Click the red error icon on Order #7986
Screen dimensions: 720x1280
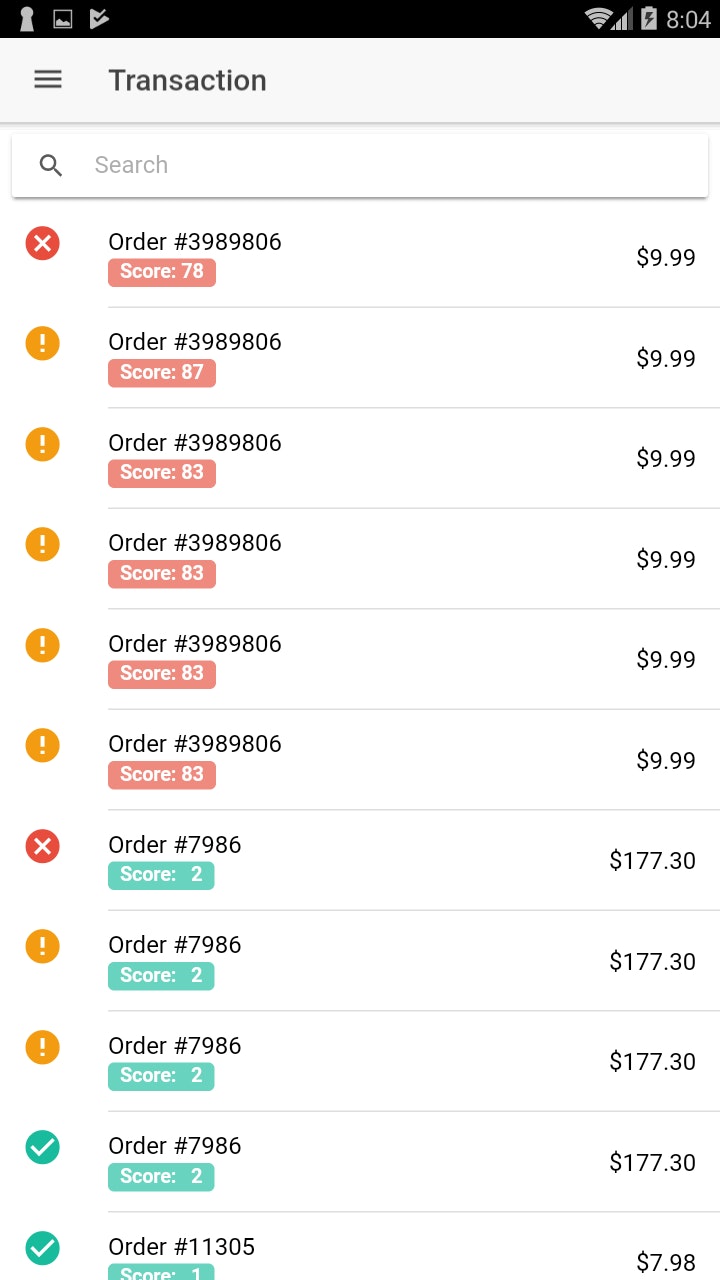click(42, 846)
